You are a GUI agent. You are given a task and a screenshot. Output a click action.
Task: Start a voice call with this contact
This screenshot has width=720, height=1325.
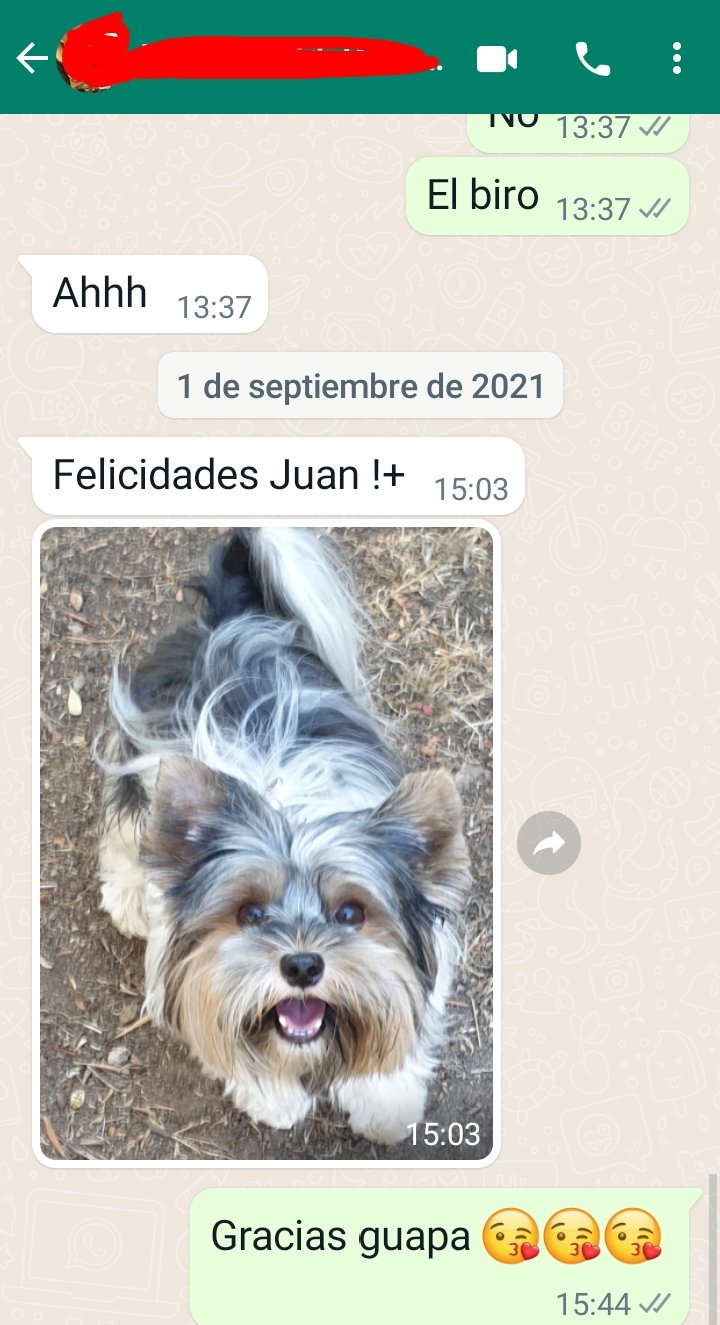click(592, 60)
